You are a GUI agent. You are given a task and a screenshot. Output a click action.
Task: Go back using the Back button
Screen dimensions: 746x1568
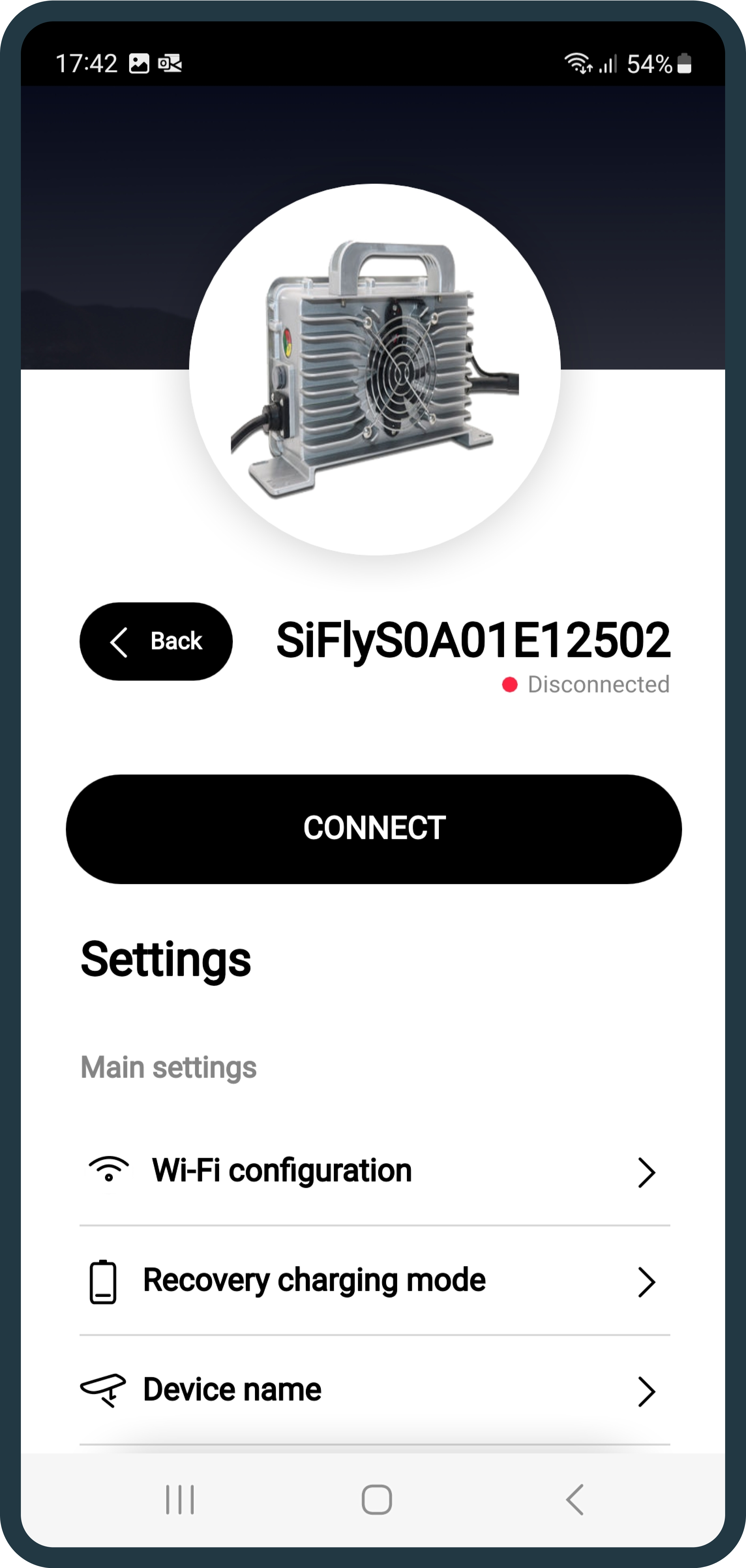click(156, 641)
